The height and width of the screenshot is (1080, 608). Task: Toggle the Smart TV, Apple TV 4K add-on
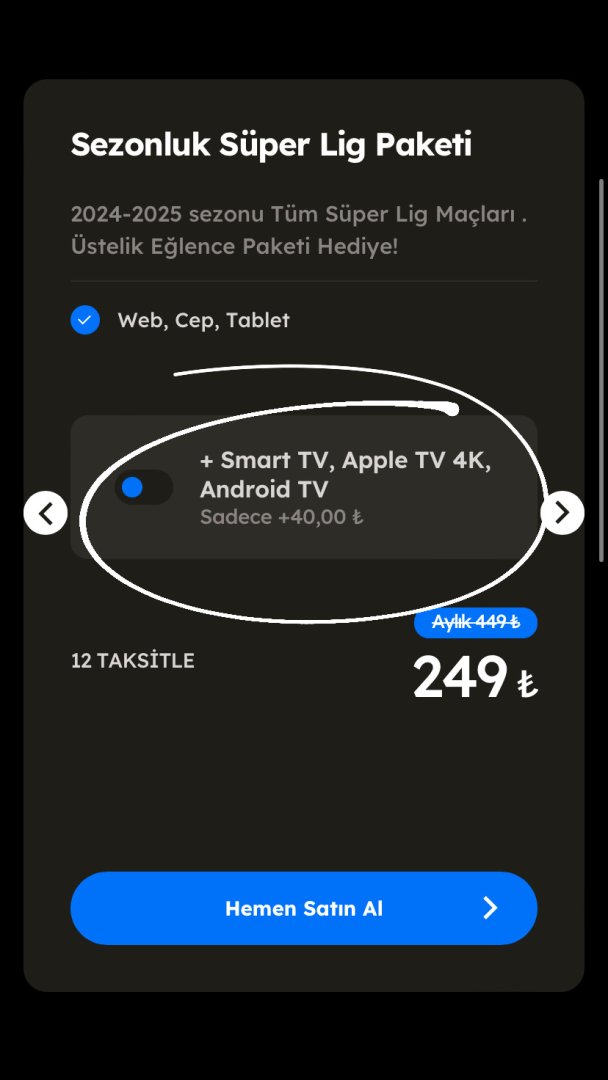tap(143, 488)
